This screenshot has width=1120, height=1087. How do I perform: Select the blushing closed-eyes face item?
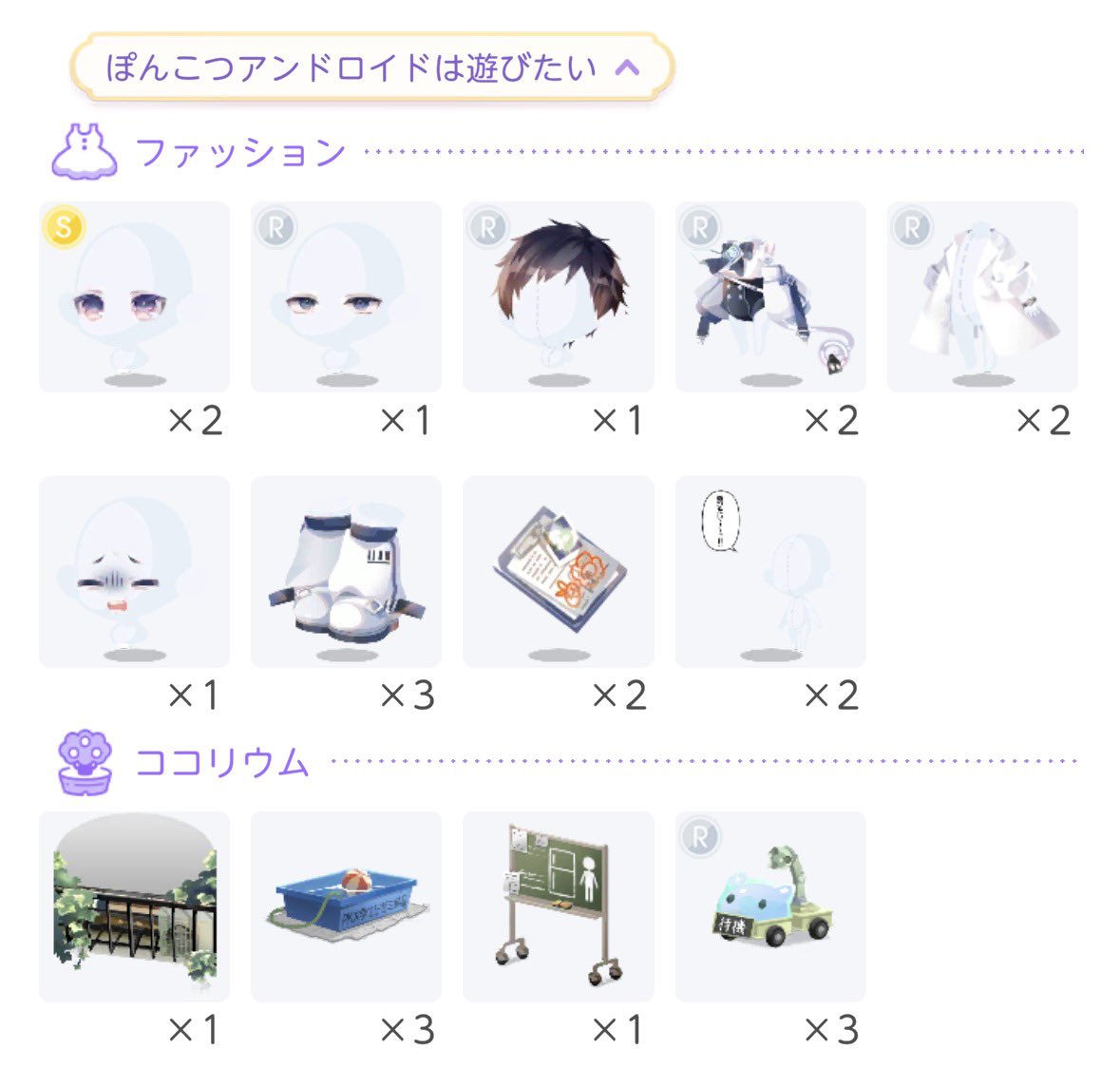(x=134, y=572)
